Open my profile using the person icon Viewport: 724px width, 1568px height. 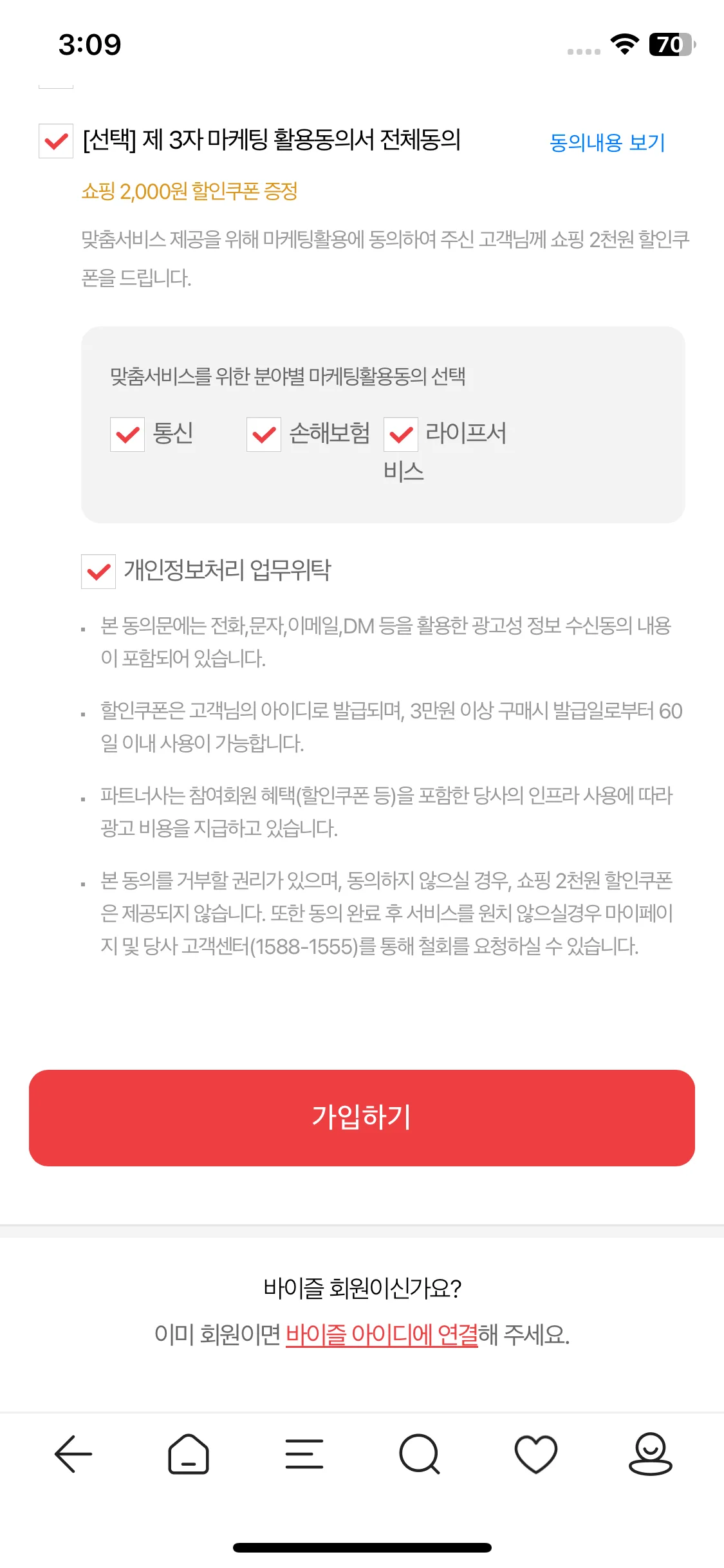[x=650, y=1455]
